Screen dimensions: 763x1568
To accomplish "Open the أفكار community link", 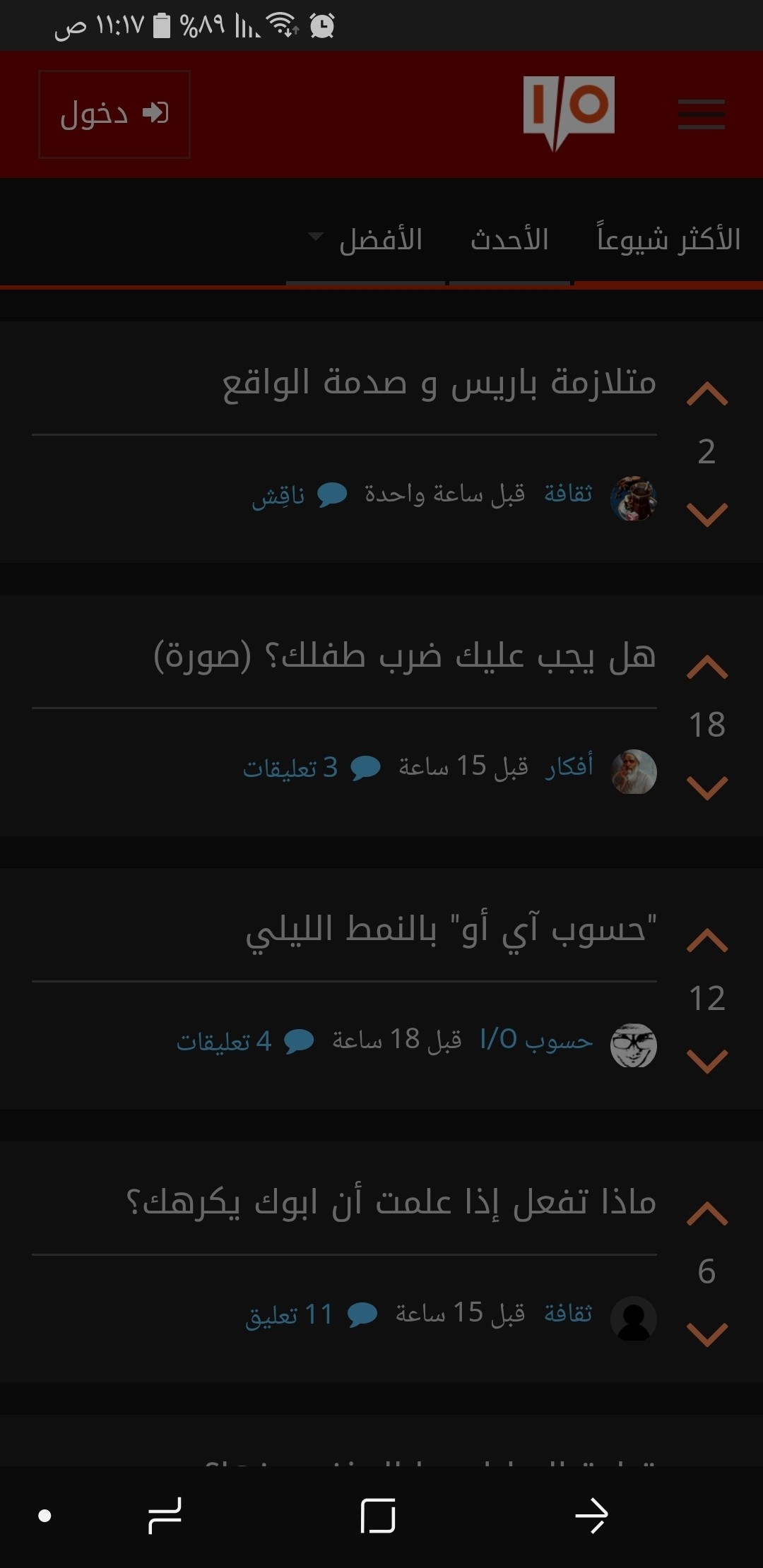I will click(x=569, y=767).
